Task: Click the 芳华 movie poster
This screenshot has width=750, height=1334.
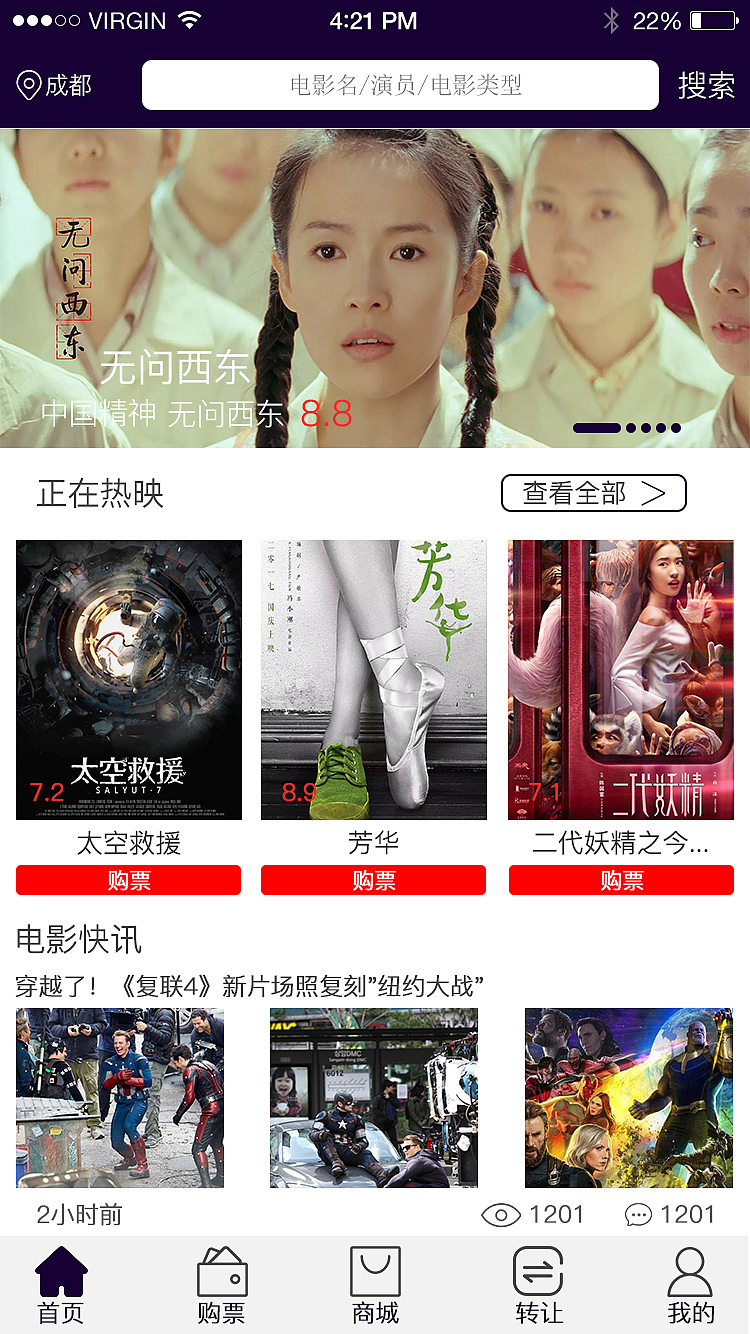Action: (x=373, y=679)
